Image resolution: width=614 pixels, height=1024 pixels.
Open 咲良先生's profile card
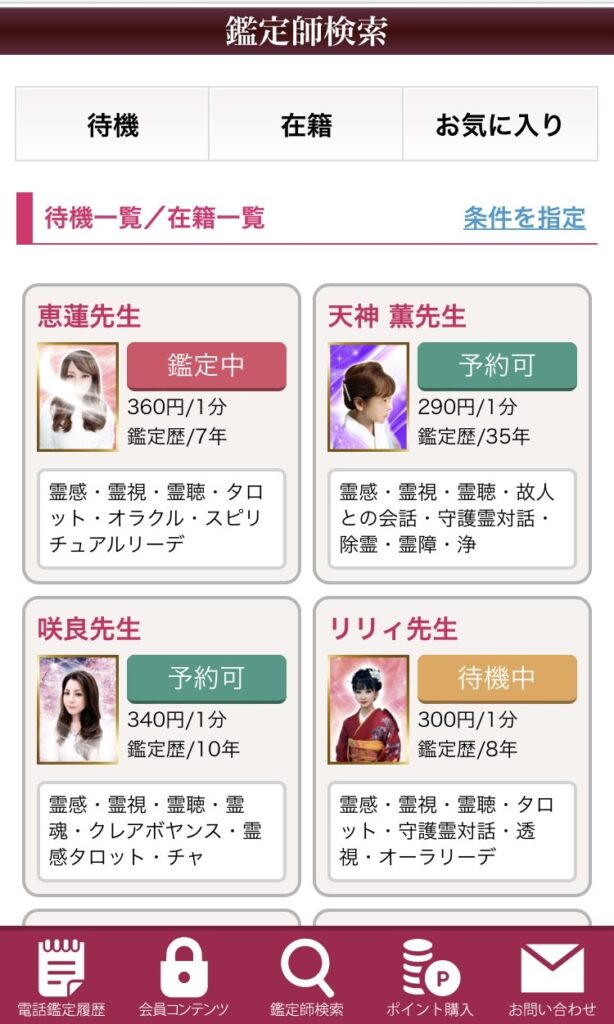click(89, 629)
